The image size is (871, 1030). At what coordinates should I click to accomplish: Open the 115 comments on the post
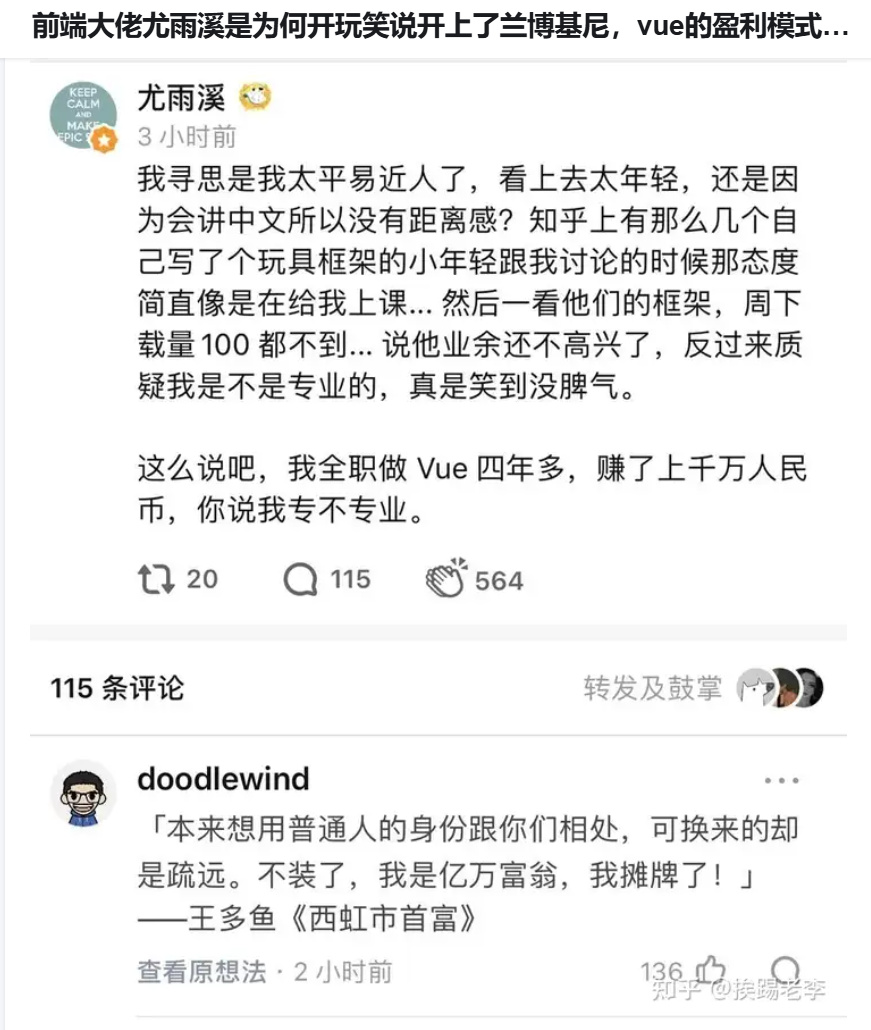(302, 580)
